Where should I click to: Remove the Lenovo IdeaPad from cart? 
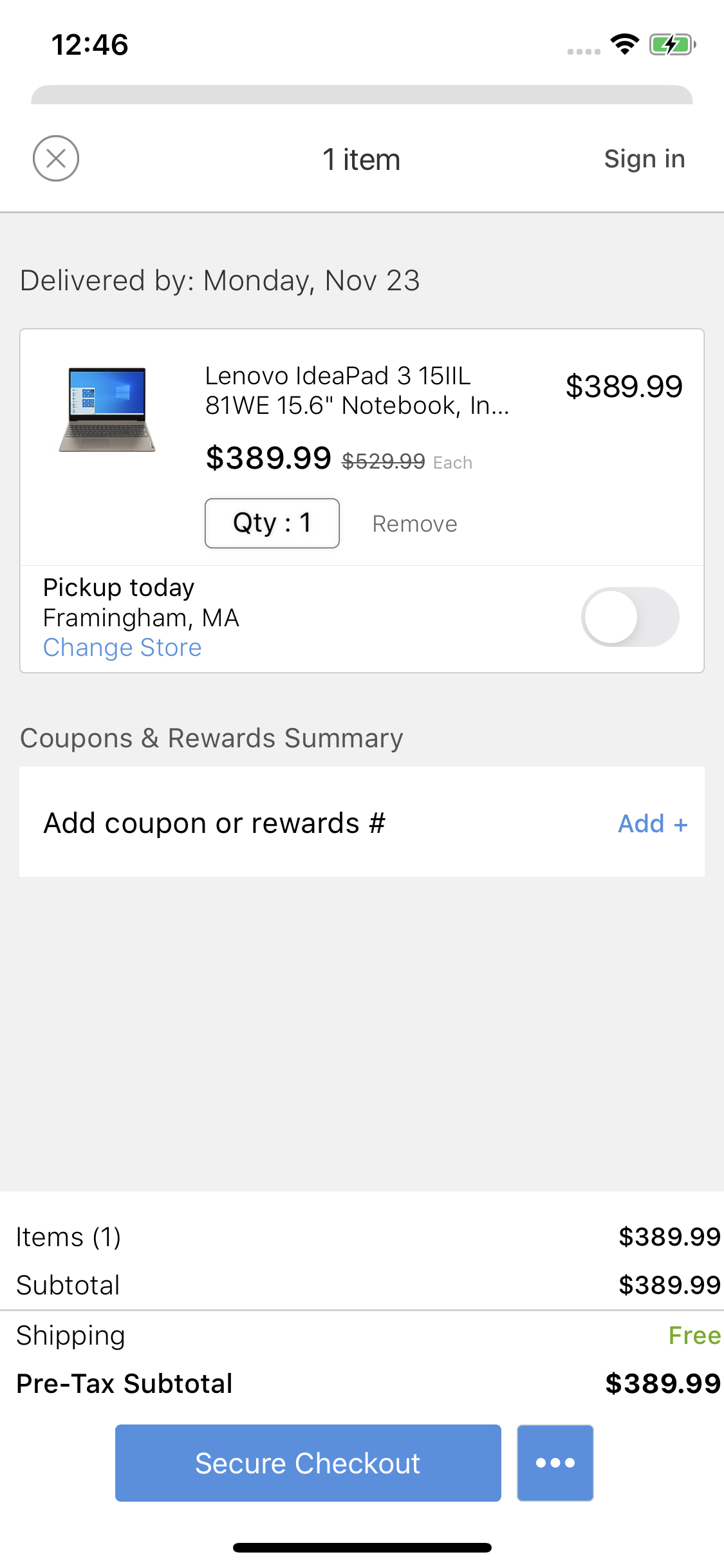coord(414,523)
